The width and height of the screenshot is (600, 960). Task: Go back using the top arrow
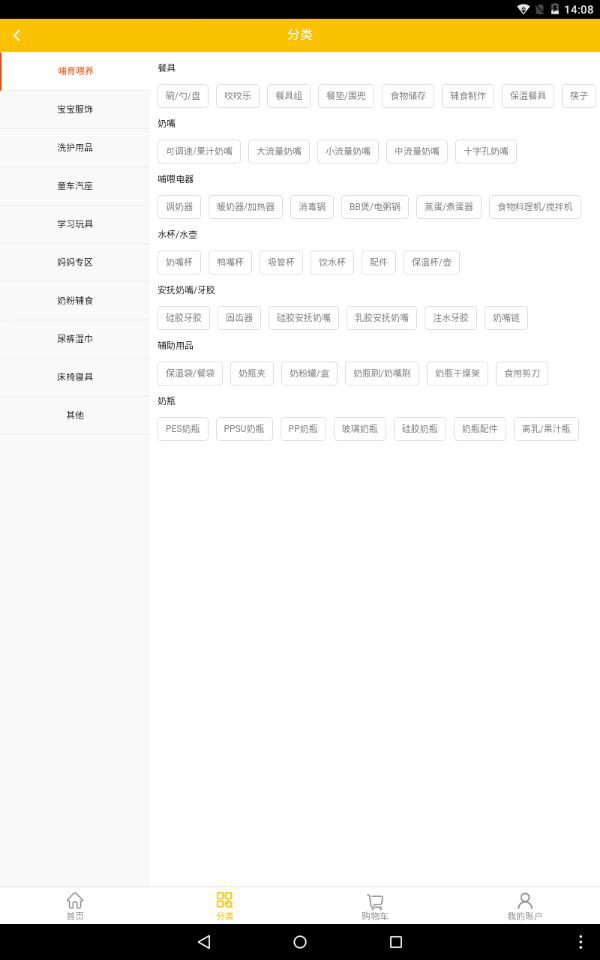coord(17,35)
